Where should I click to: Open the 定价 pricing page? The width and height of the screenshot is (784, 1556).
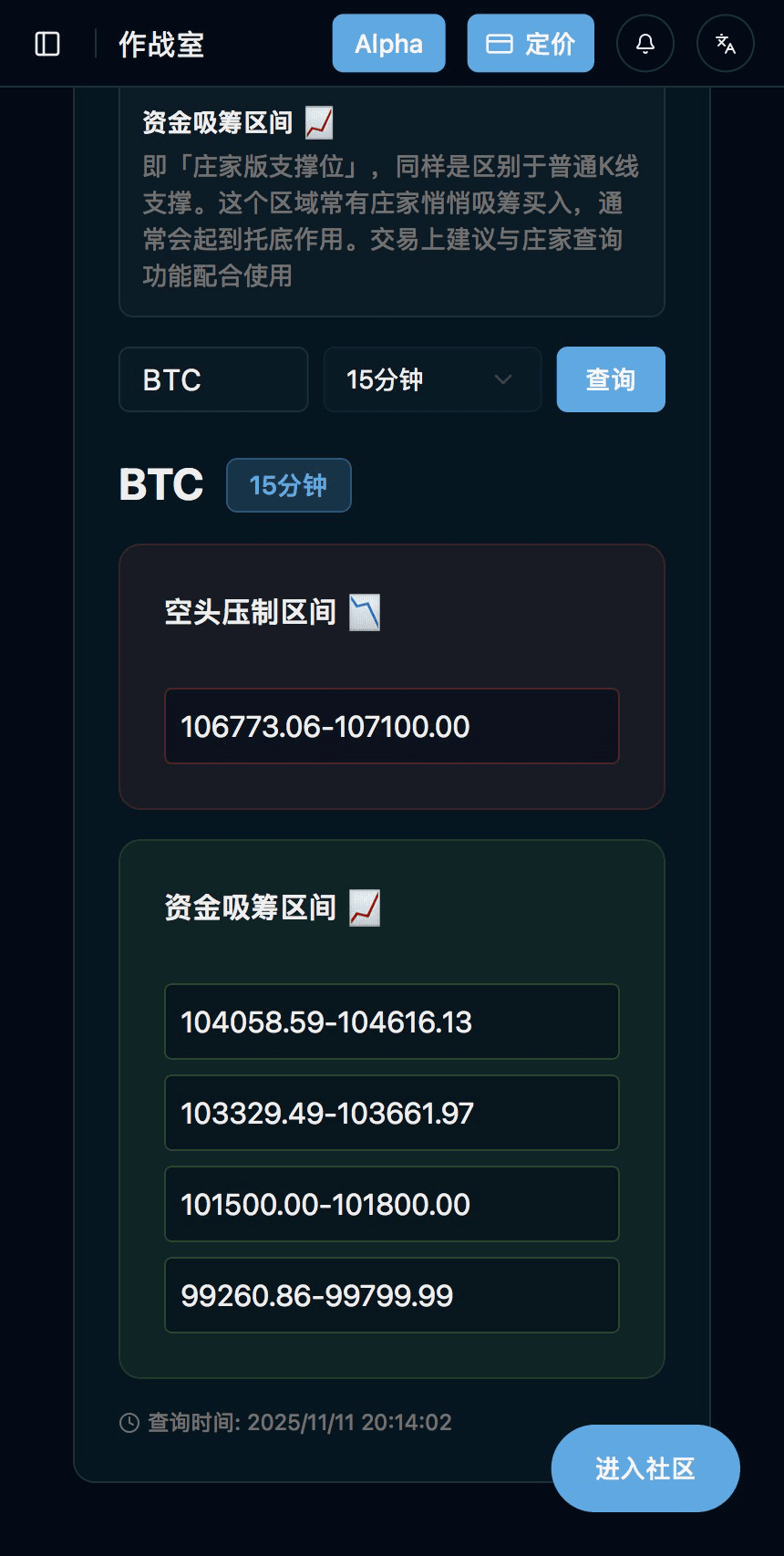pos(531,43)
